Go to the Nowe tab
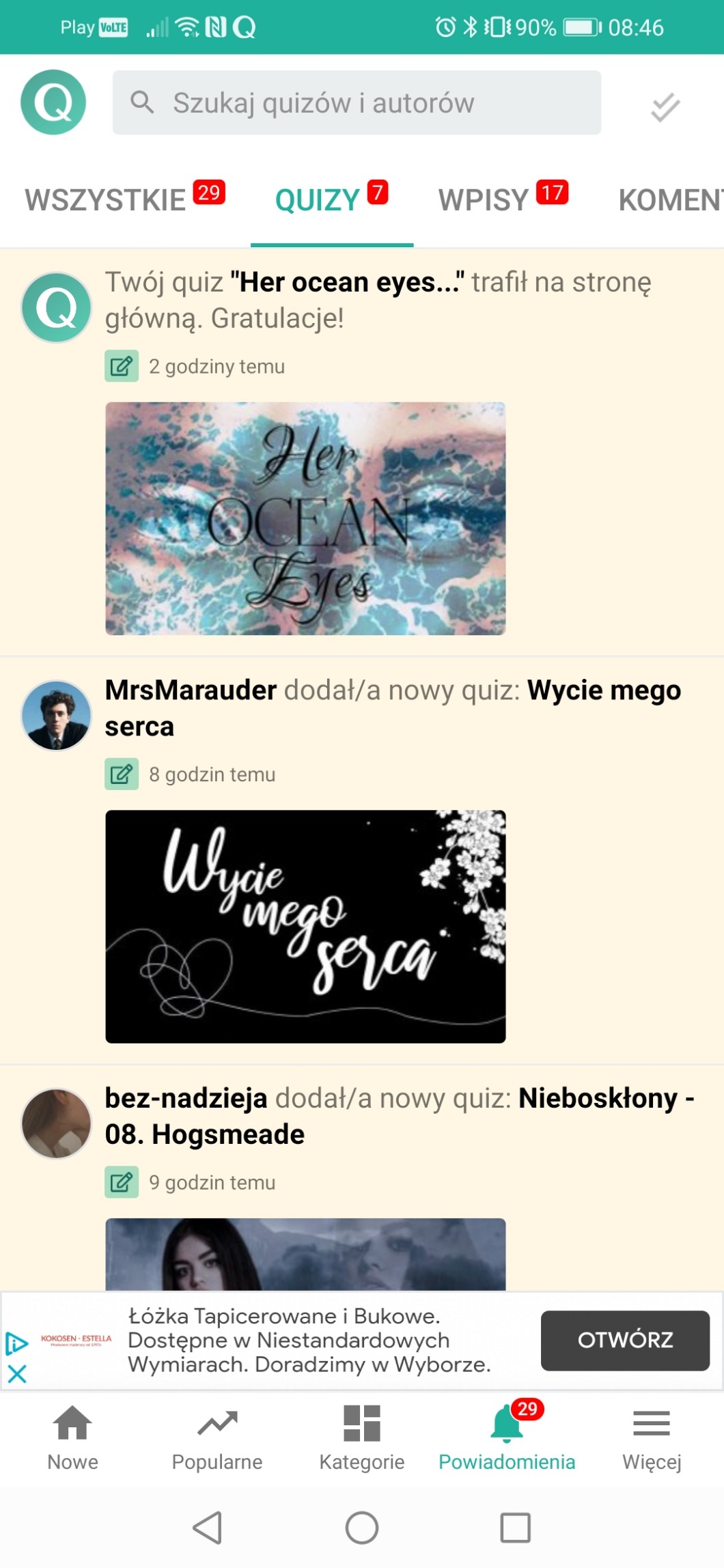 click(x=72, y=1438)
